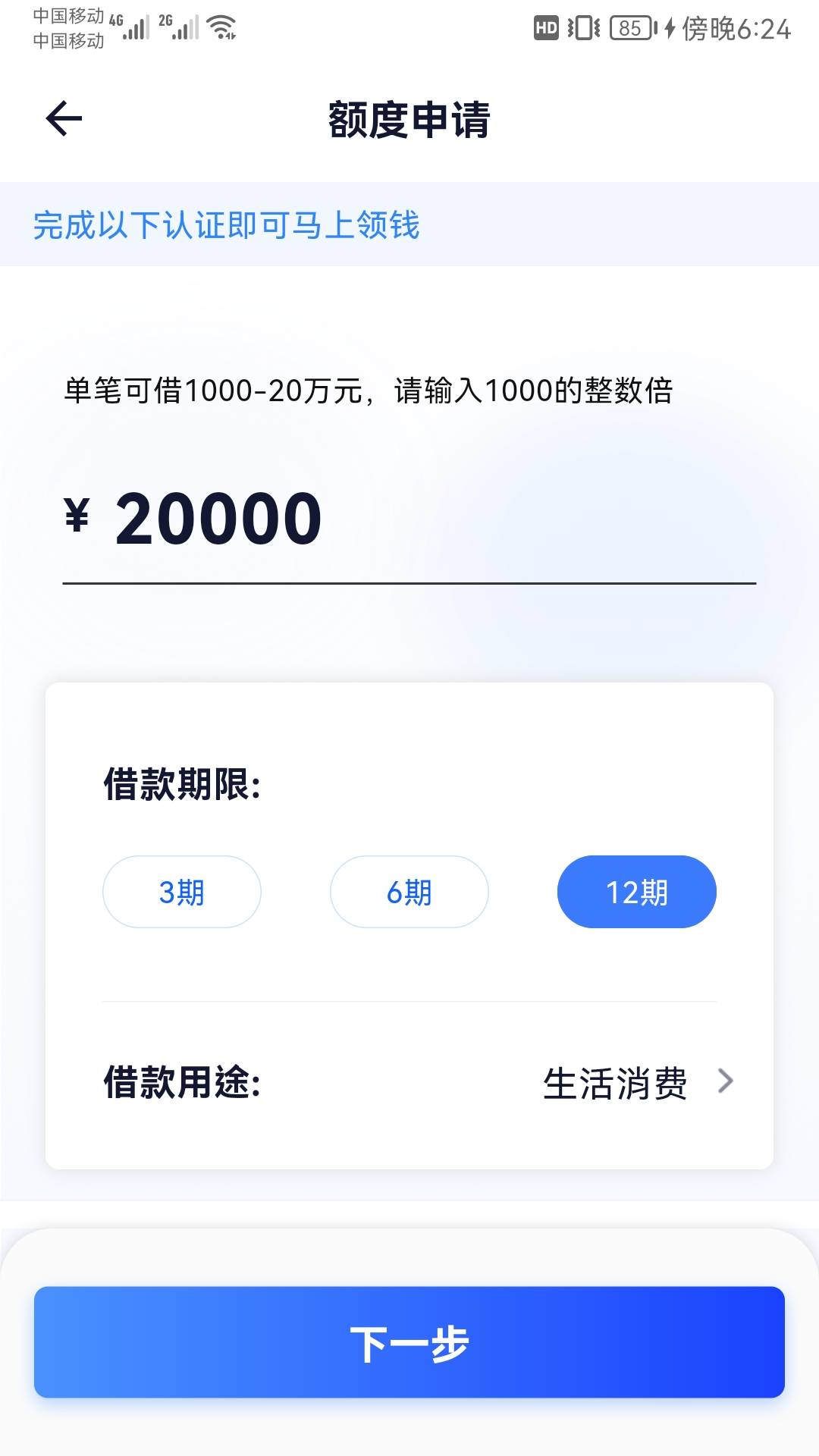Pick the 12期 loan term
The image size is (819, 1456).
pos(637,892)
